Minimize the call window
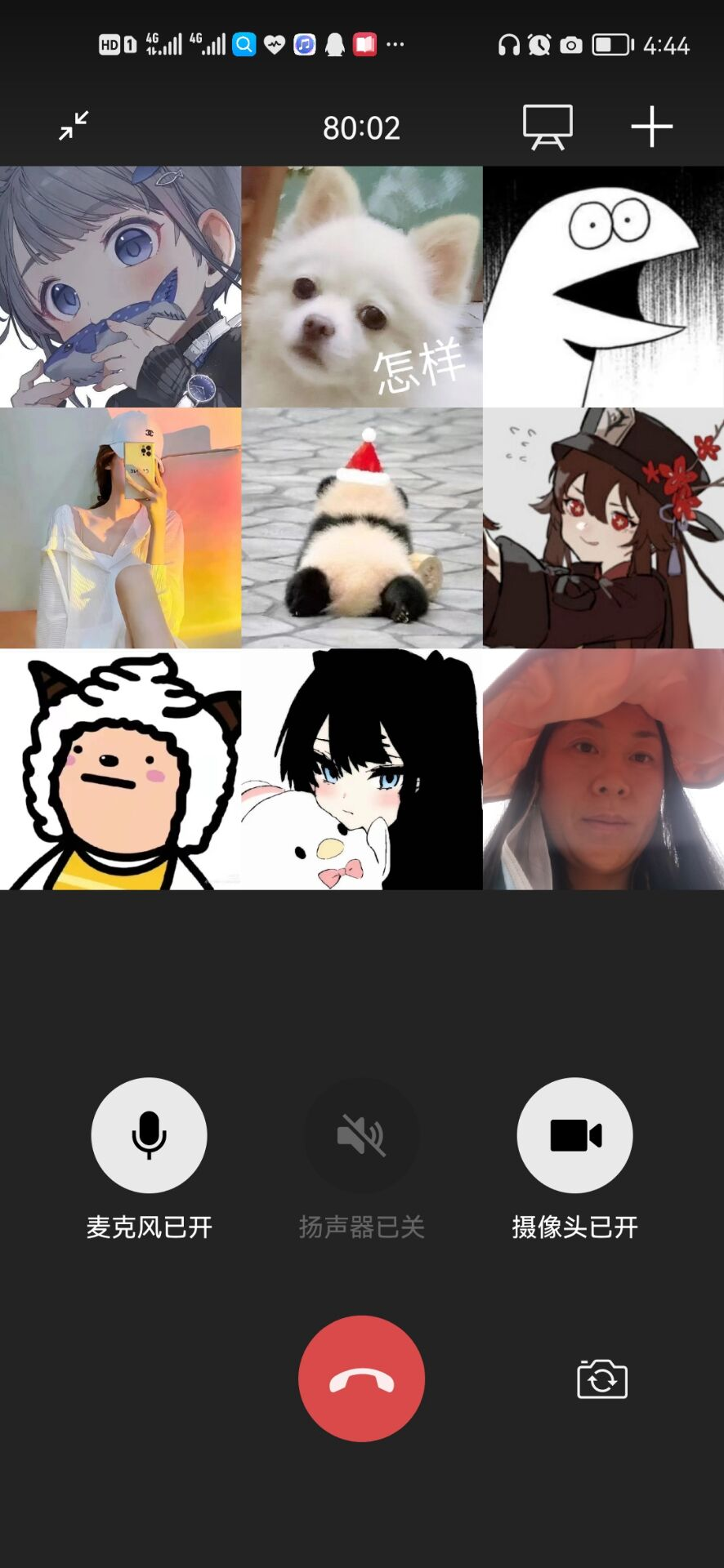The image size is (724, 1568). [74, 126]
